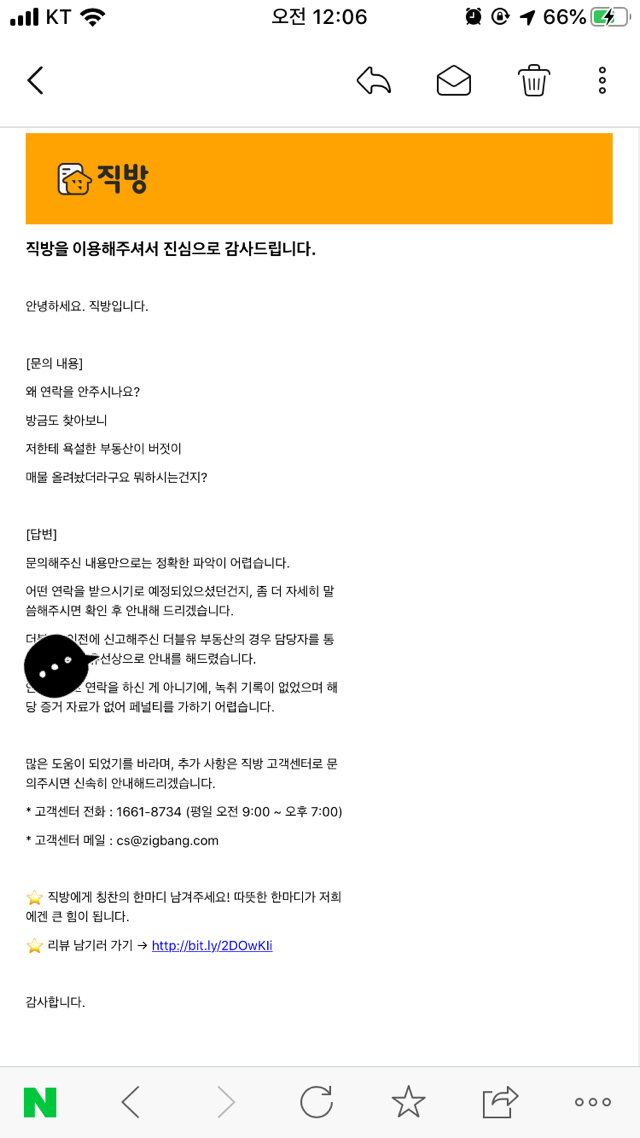The image size is (640, 1138).
Task: Go back to the mail list
Action: [x=36, y=80]
